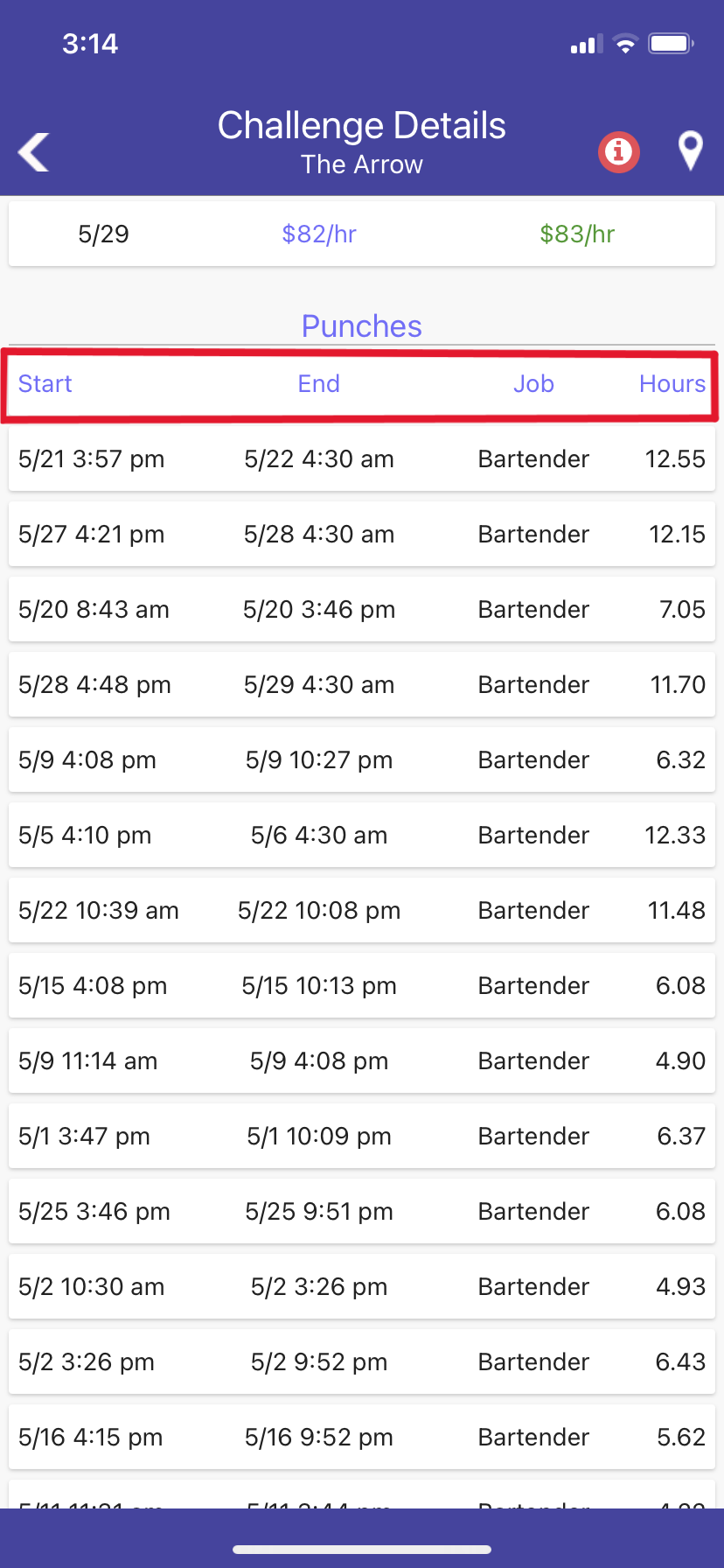This screenshot has width=724, height=1568.
Task: Open the red info icon
Action: (619, 152)
